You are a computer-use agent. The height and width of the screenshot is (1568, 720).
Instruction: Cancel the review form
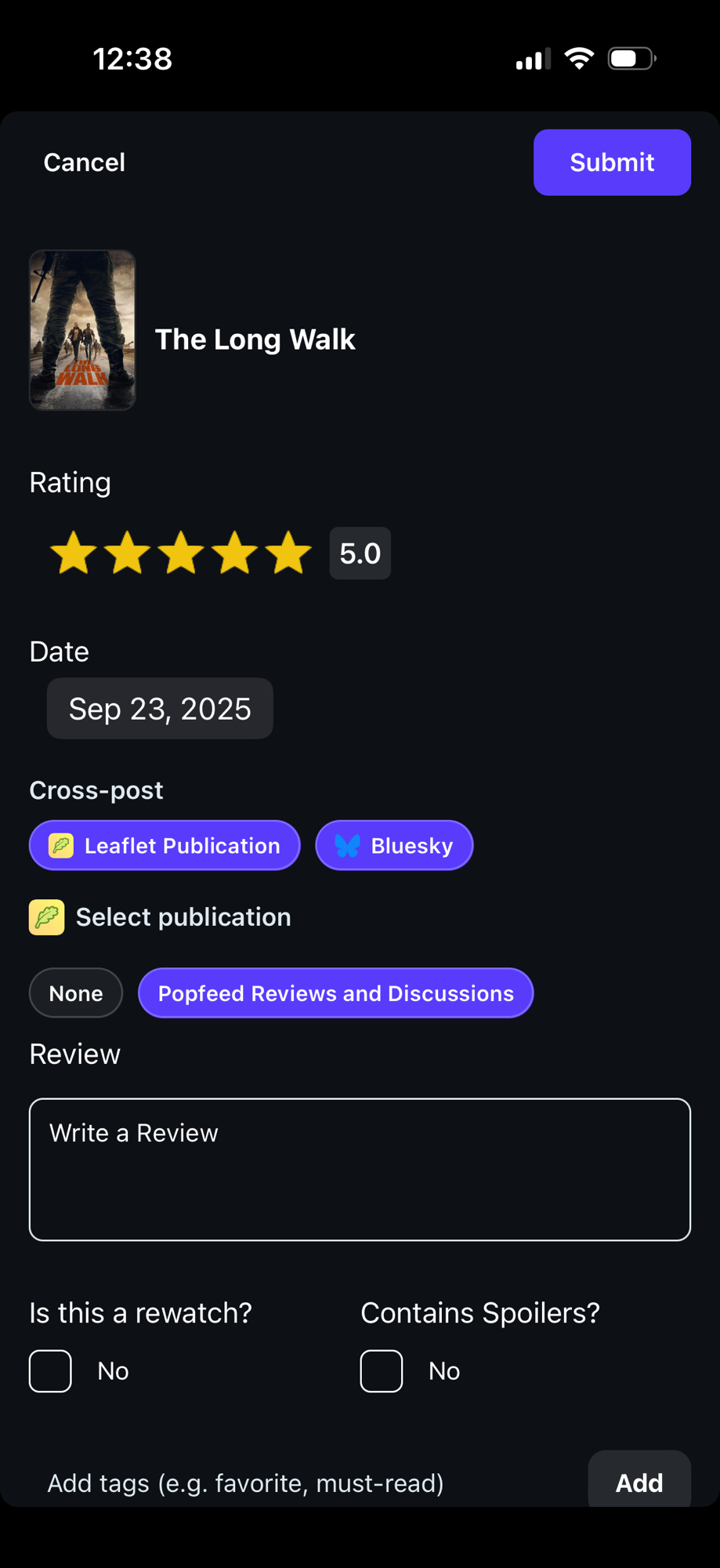[85, 162]
